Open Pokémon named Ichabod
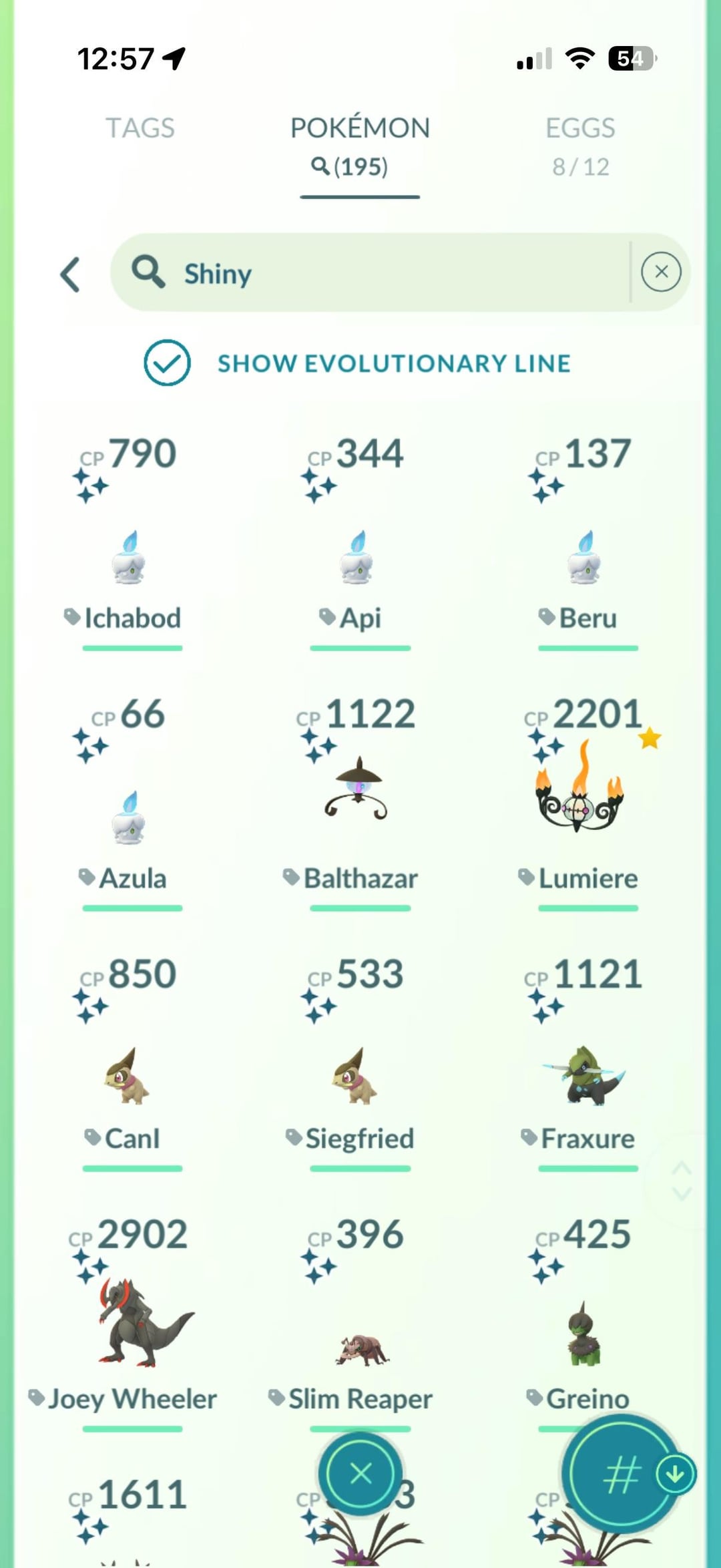Image resolution: width=721 pixels, height=1568 pixels. 131,558
